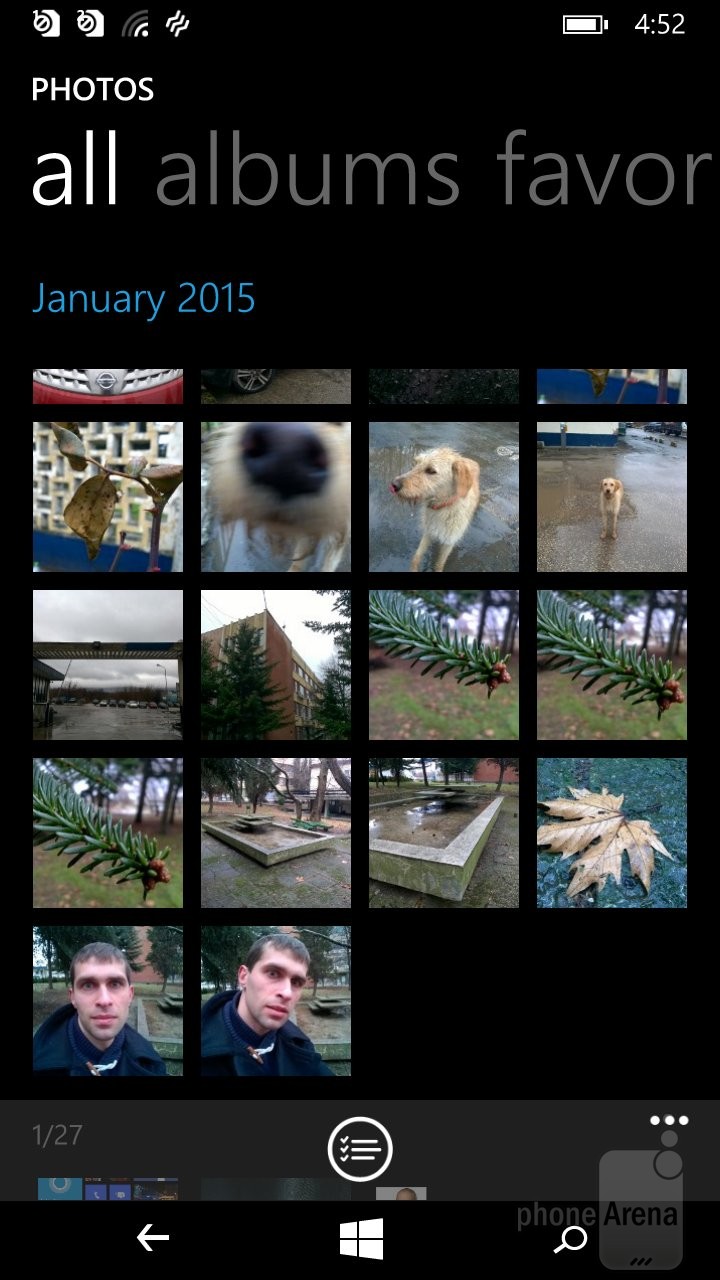Jump to another date via January 2015

tap(144, 299)
